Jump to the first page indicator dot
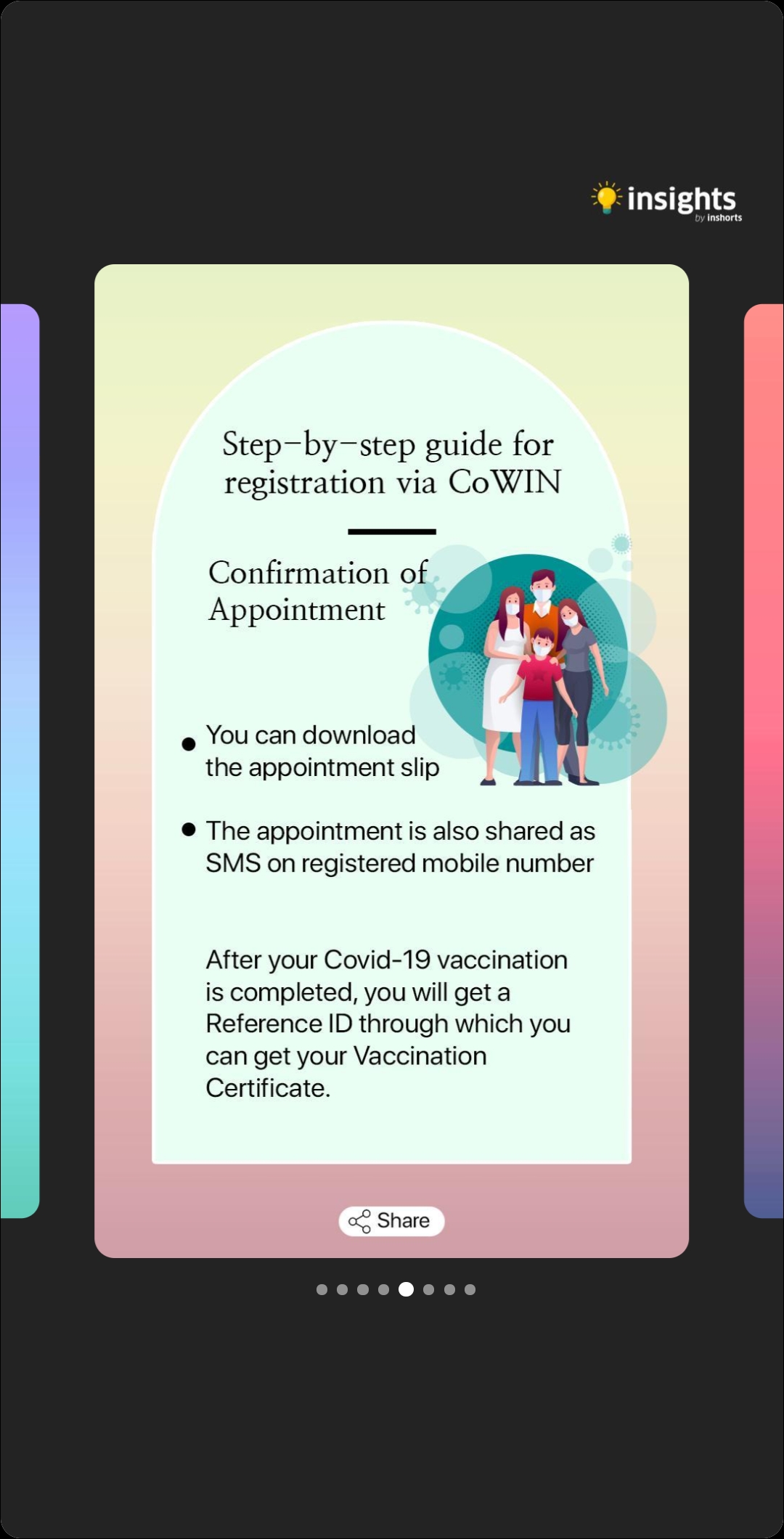784x1539 pixels. coord(322,1289)
